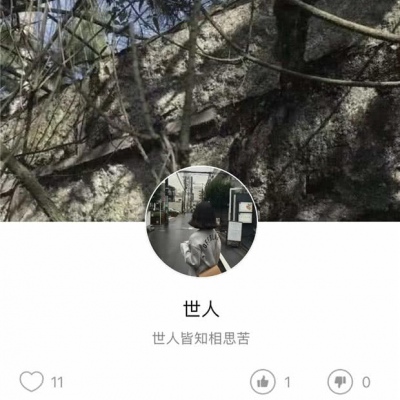Tap the heart icon with 11 likes
Screen dimensions: 400x400
[x=32, y=381]
